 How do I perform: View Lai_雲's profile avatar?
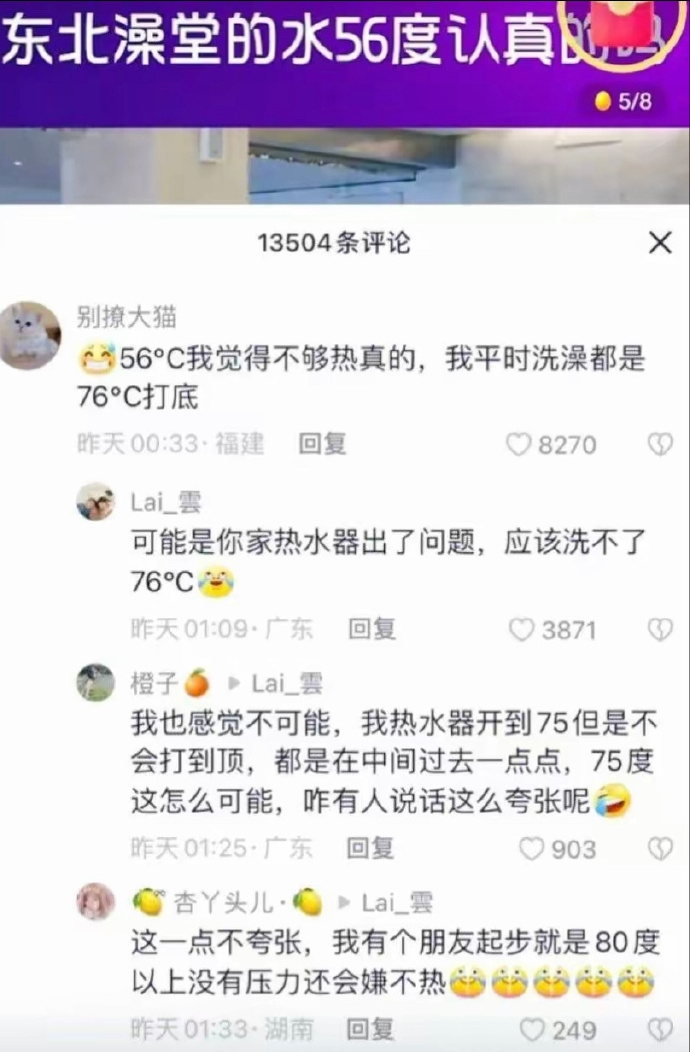96,501
